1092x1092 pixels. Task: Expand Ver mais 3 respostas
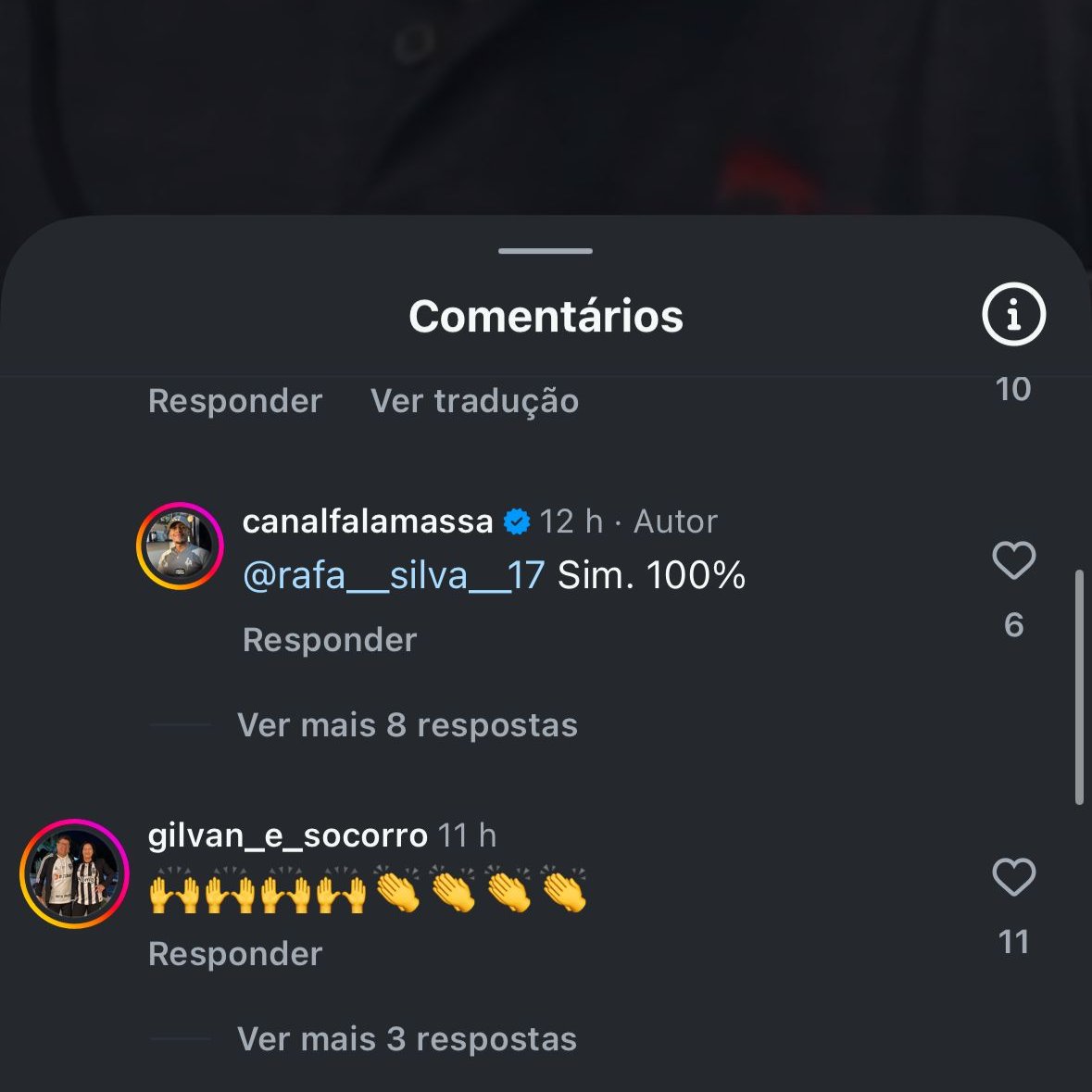407,1039
